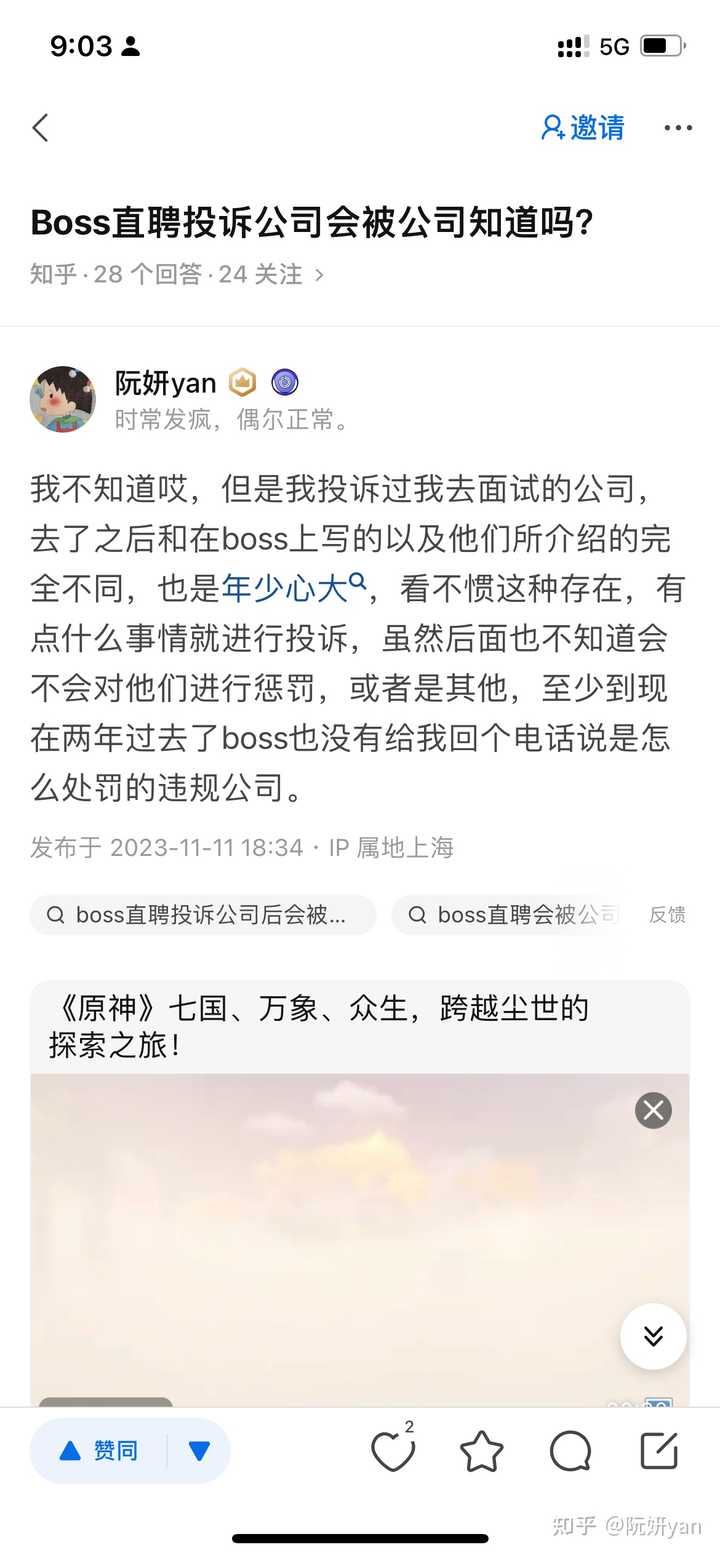Open the 28 个回答 · 24 关注 question info row

pyautogui.click(x=177, y=274)
